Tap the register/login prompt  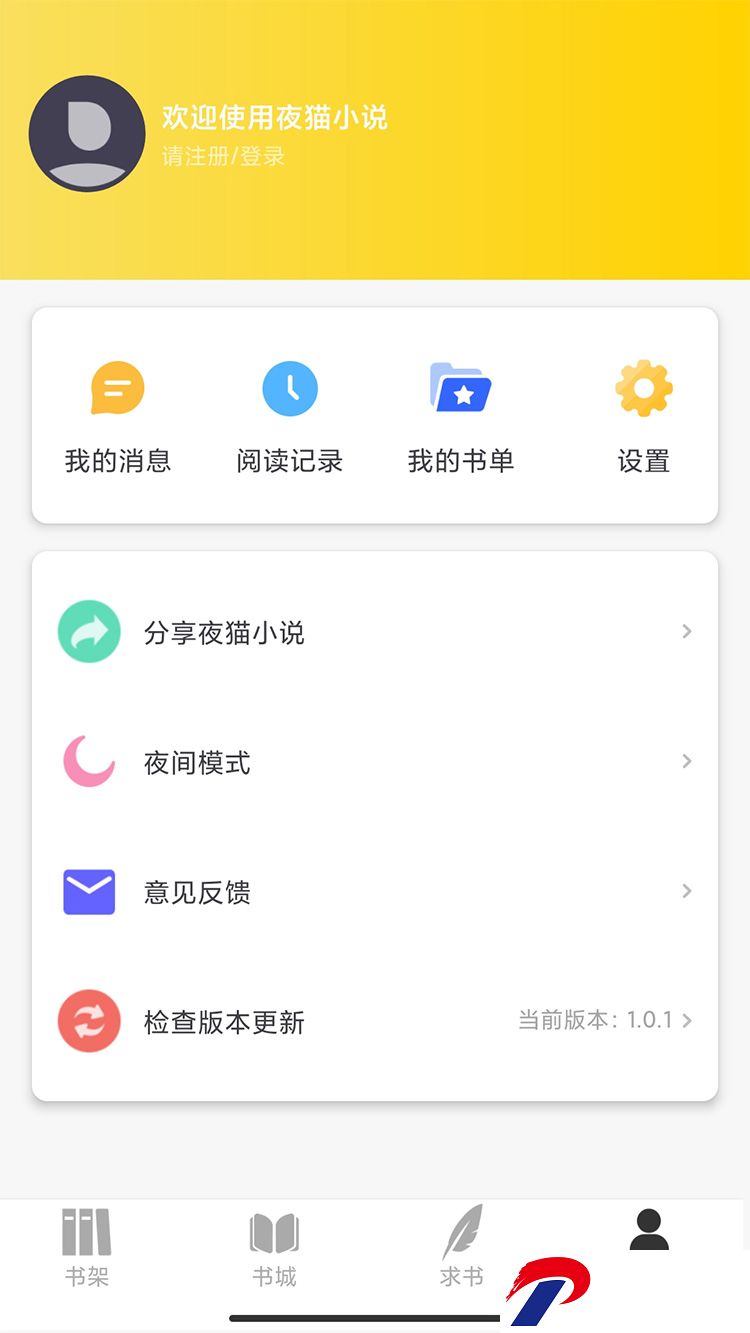click(x=223, y=156)
